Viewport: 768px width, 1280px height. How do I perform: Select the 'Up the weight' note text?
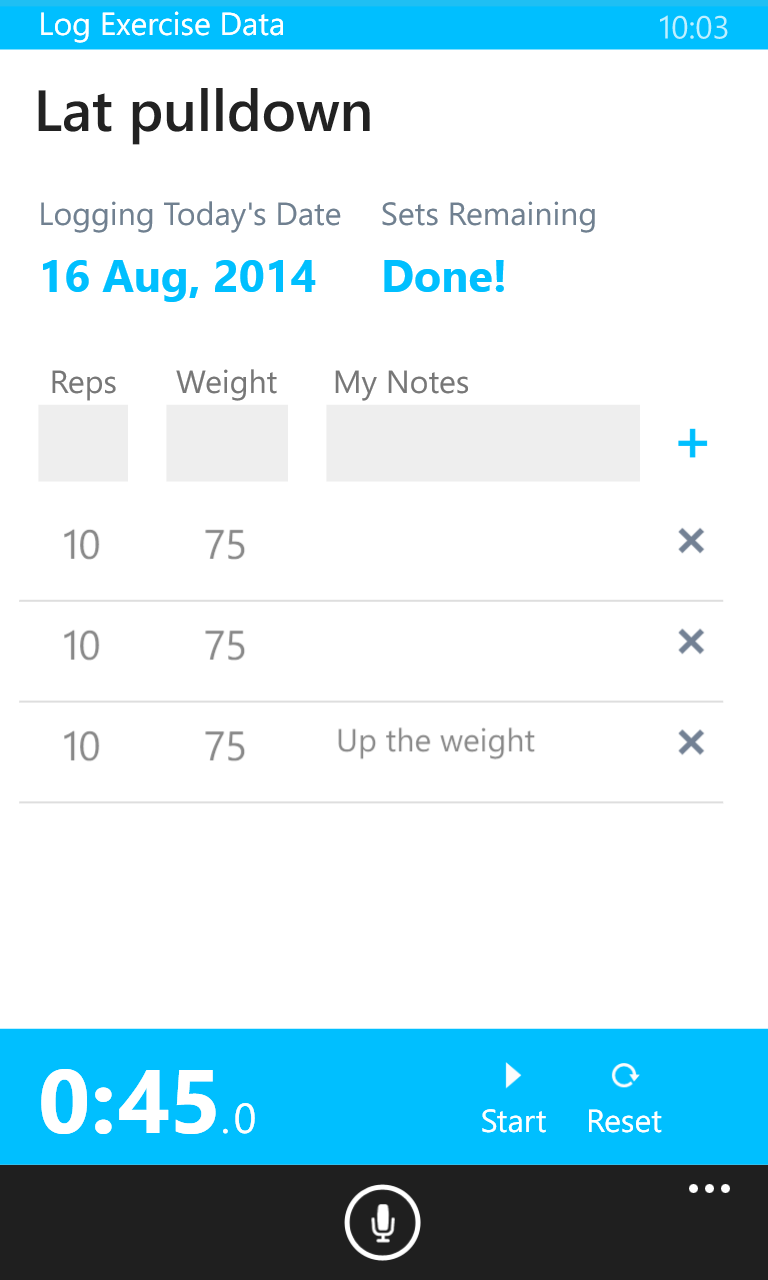435,740
